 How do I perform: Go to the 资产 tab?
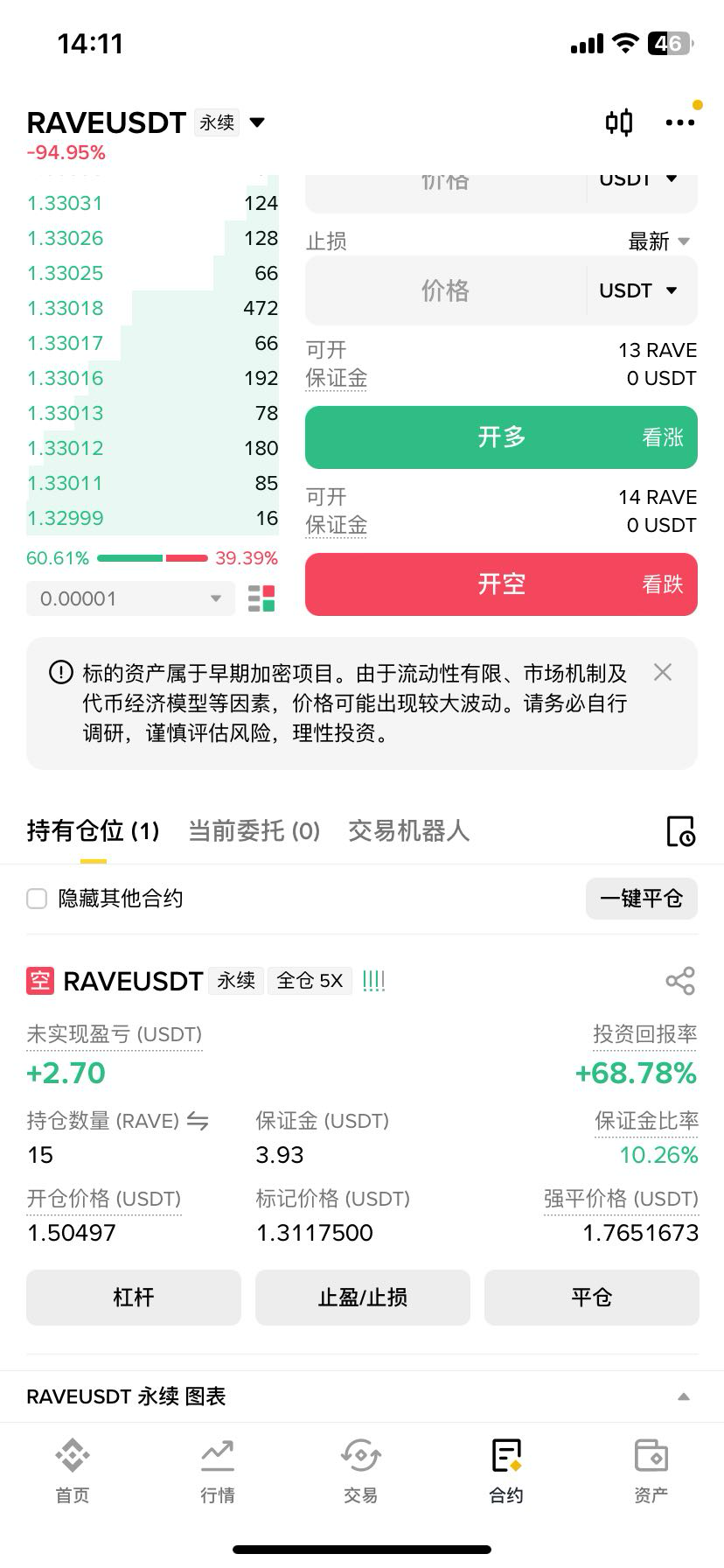651,1471
